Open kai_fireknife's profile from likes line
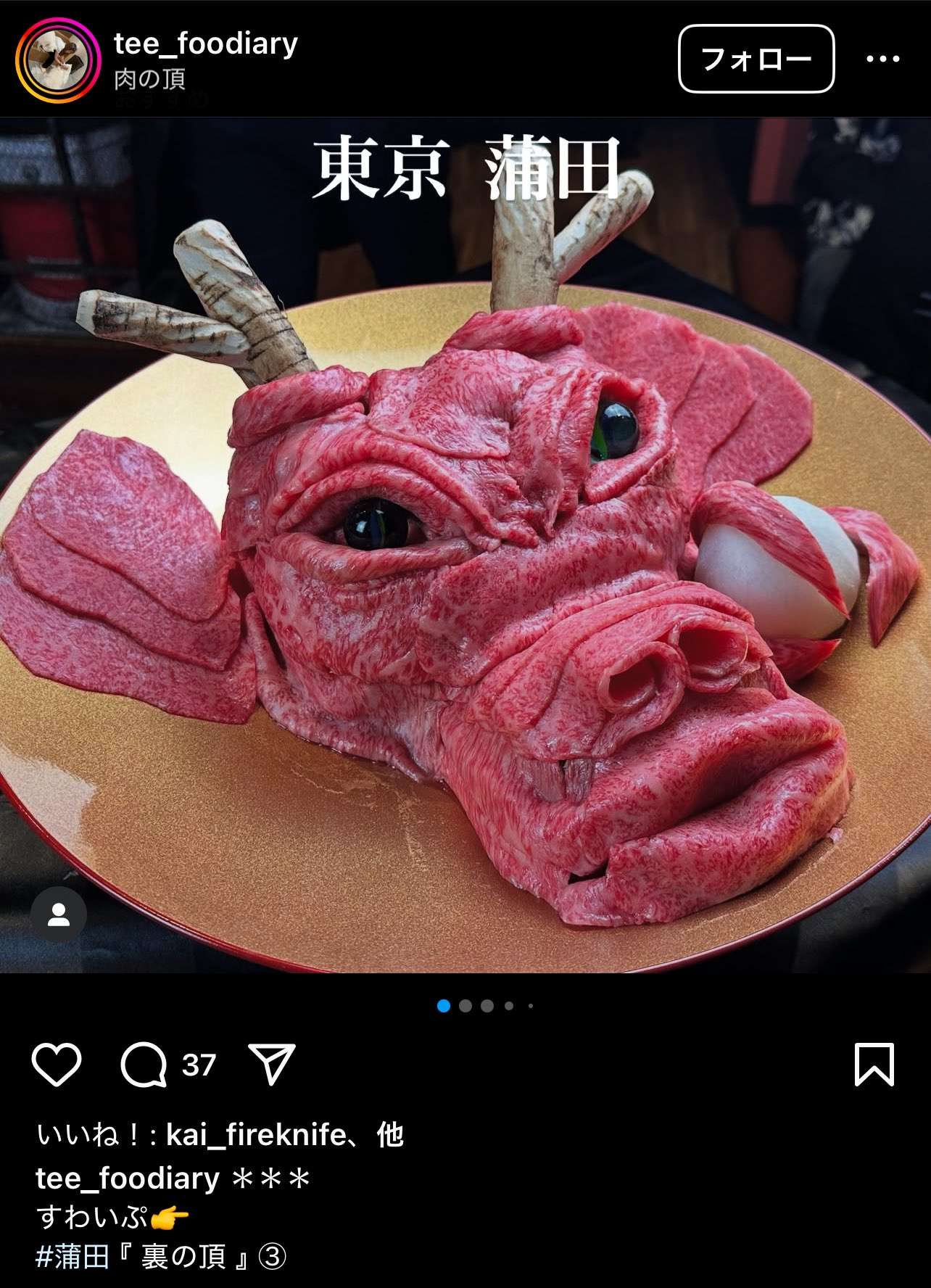Screen dimensions: 931x1288 tap(256, 1135)
